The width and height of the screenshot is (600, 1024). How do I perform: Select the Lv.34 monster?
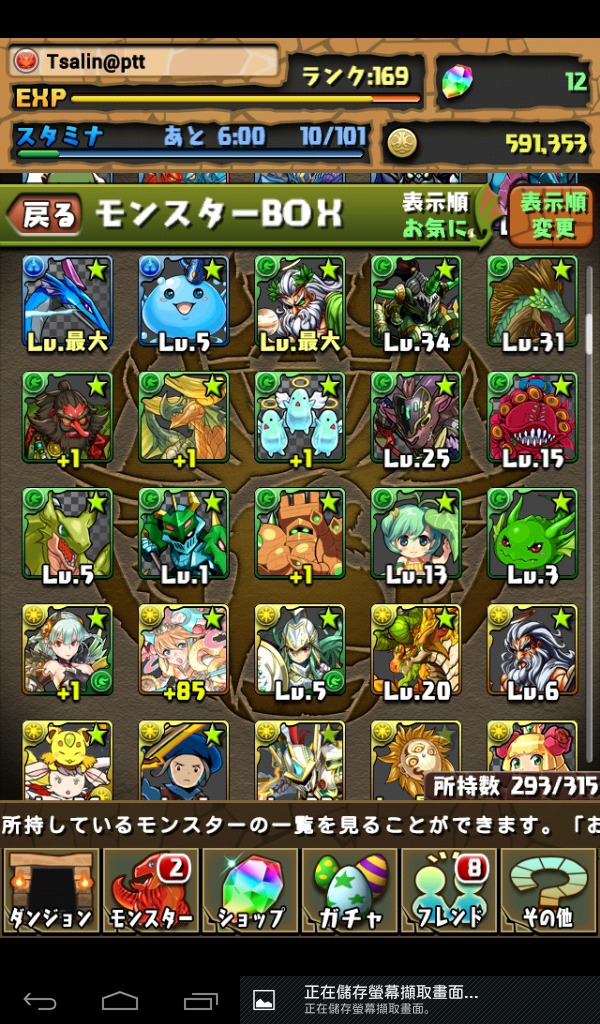point(416,301)
